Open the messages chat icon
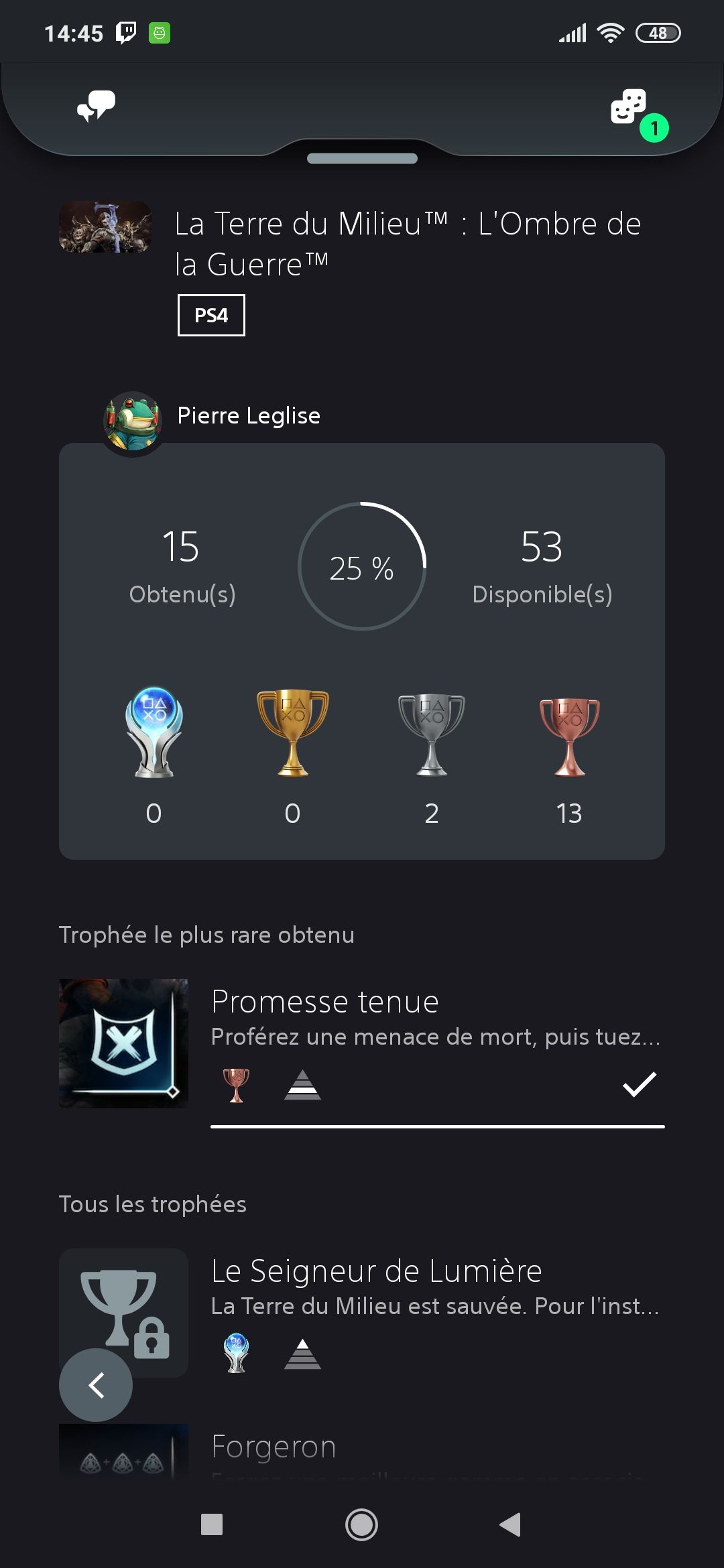Image resolution: width=724 pixels, height=1568 pixels. click(x=97, y=107)
